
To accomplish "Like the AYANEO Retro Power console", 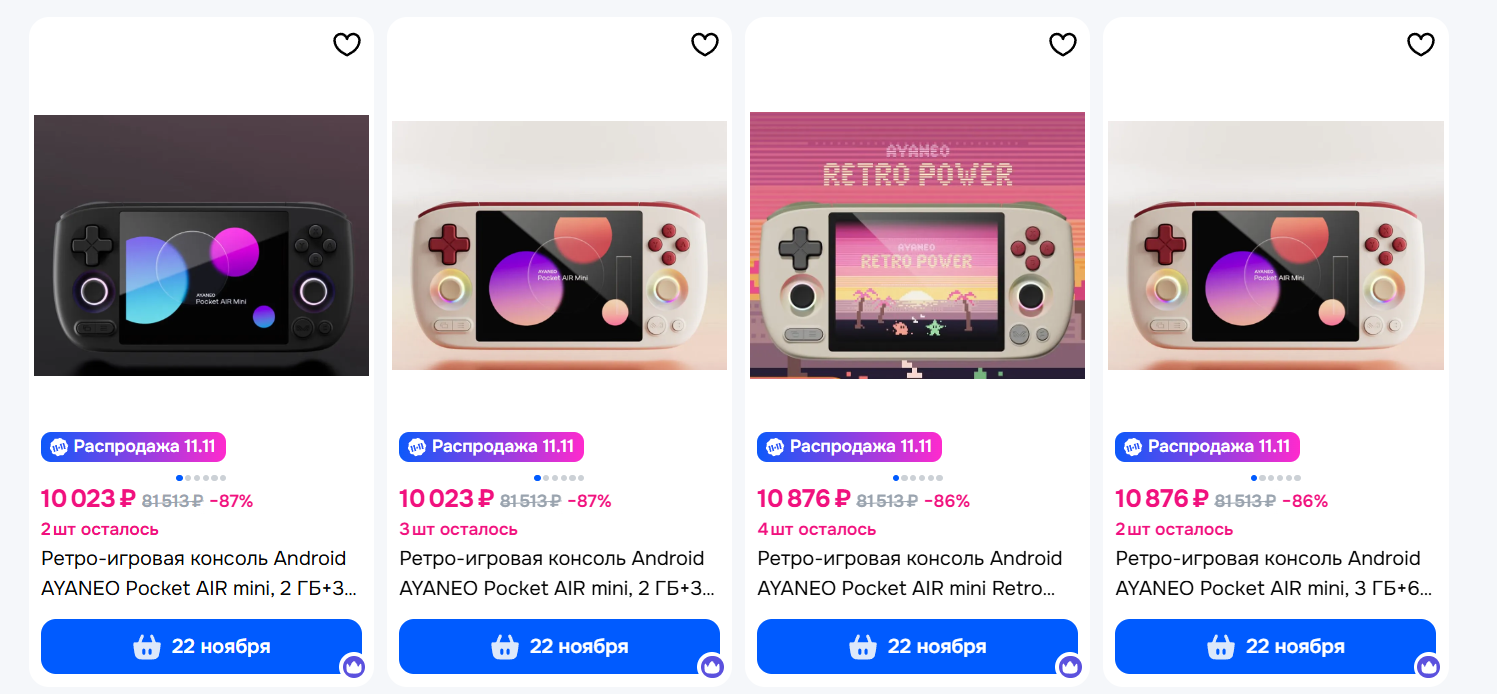I will [x=1062, y=44].
